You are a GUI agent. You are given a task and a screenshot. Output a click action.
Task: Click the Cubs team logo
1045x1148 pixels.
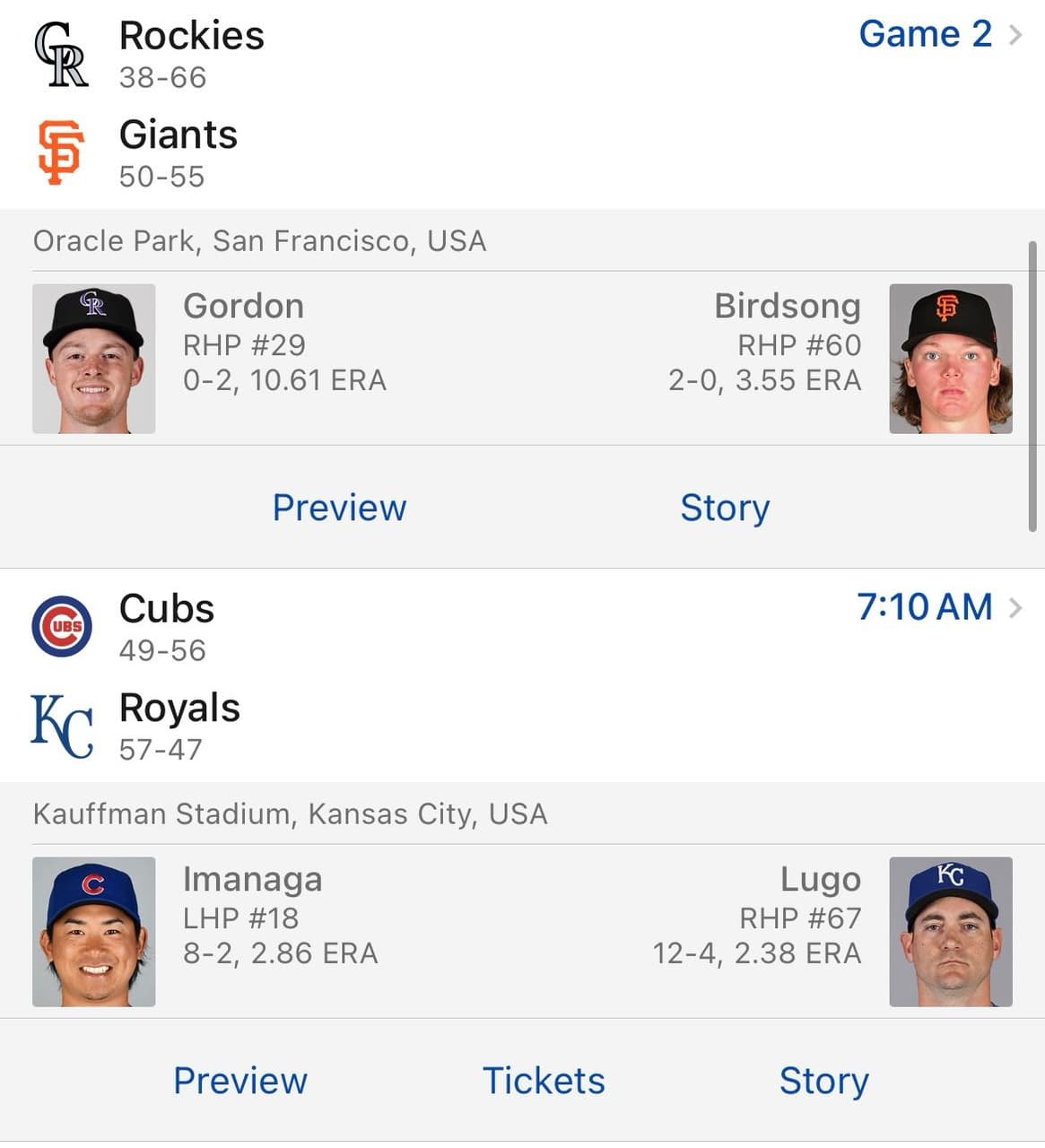point(61,625)
